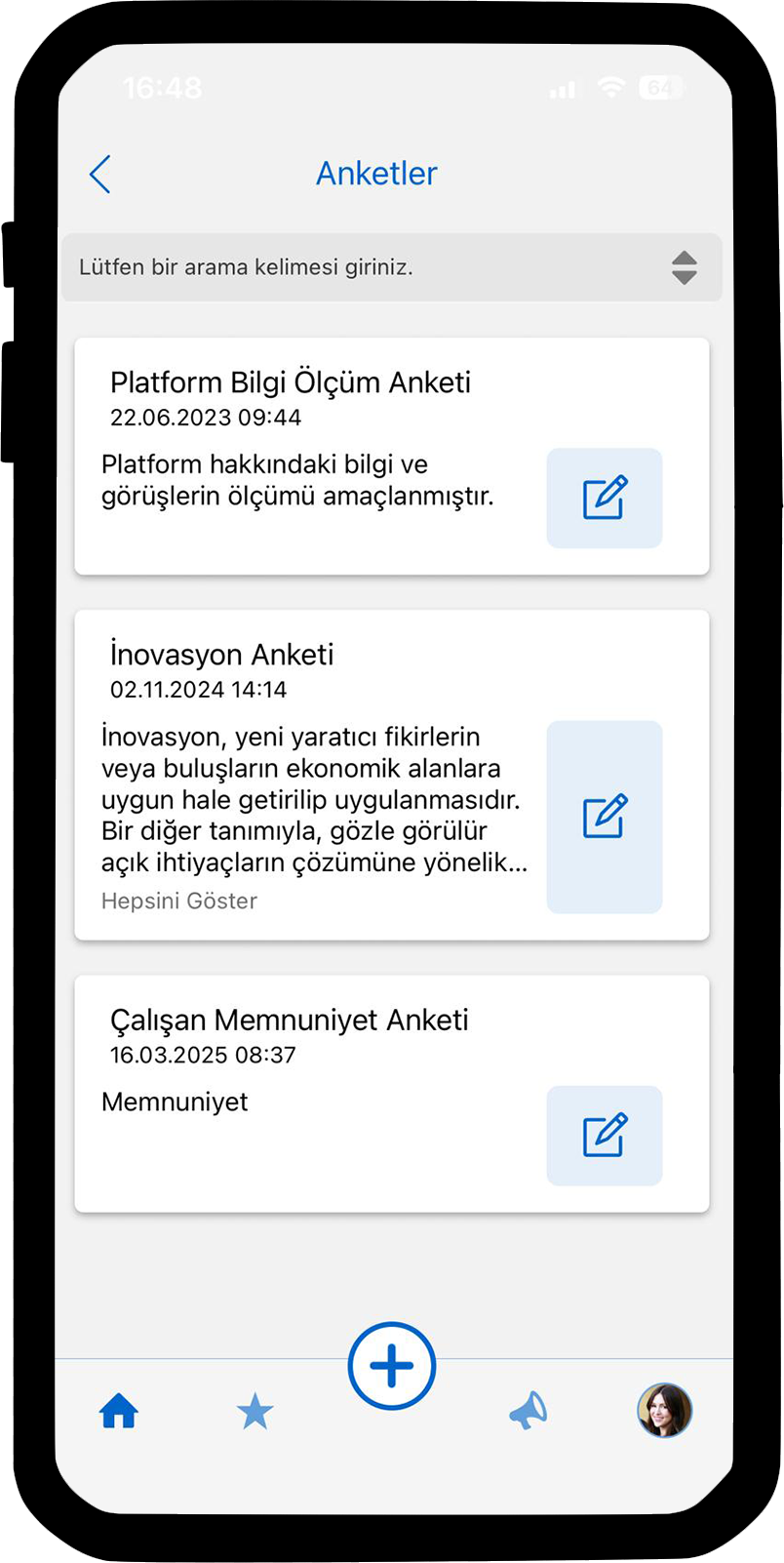Viewport: 784px width, 1563px height.
Task: Open the announcements megaphone tab
Action: coord(528,1411)
